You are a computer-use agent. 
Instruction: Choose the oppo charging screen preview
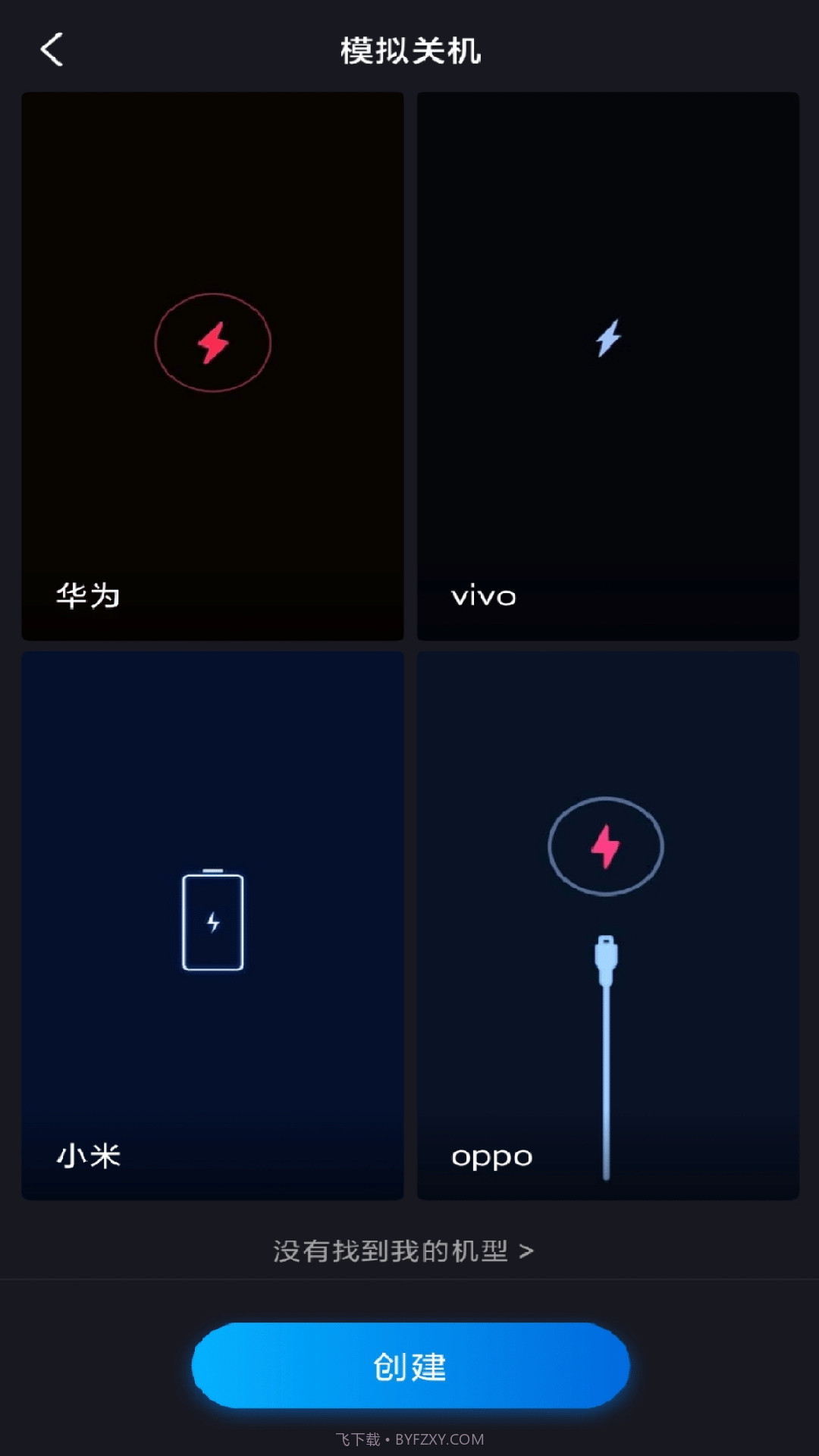coord(607,921)
